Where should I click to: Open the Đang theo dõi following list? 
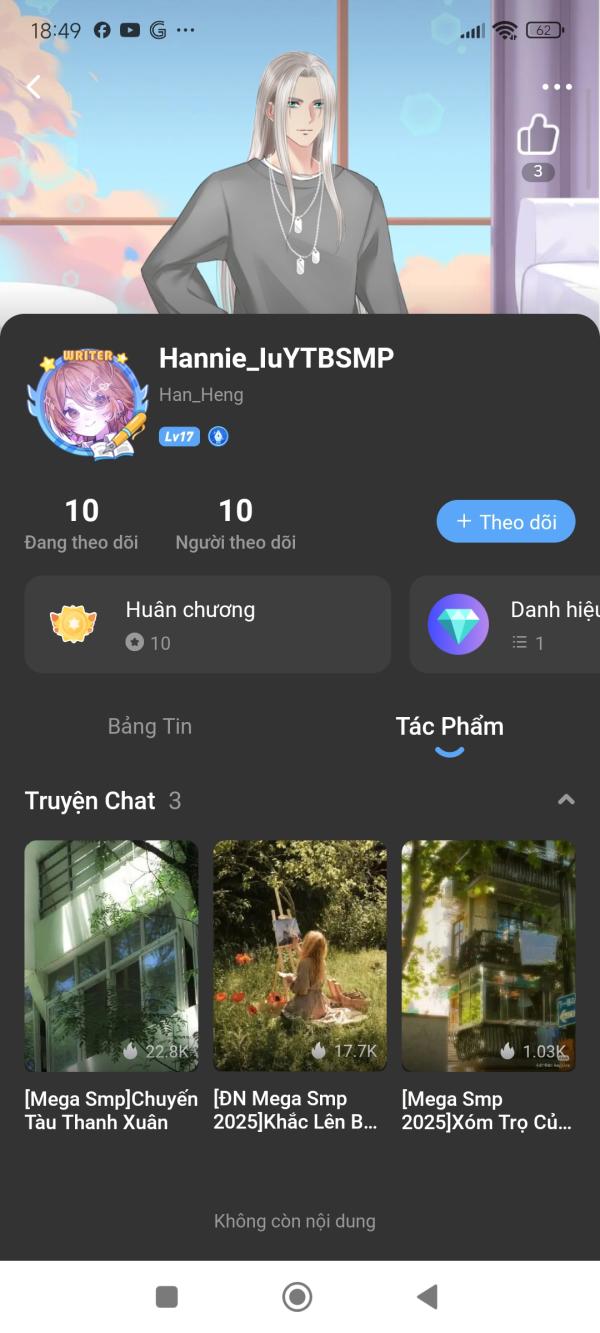[81, 525]
